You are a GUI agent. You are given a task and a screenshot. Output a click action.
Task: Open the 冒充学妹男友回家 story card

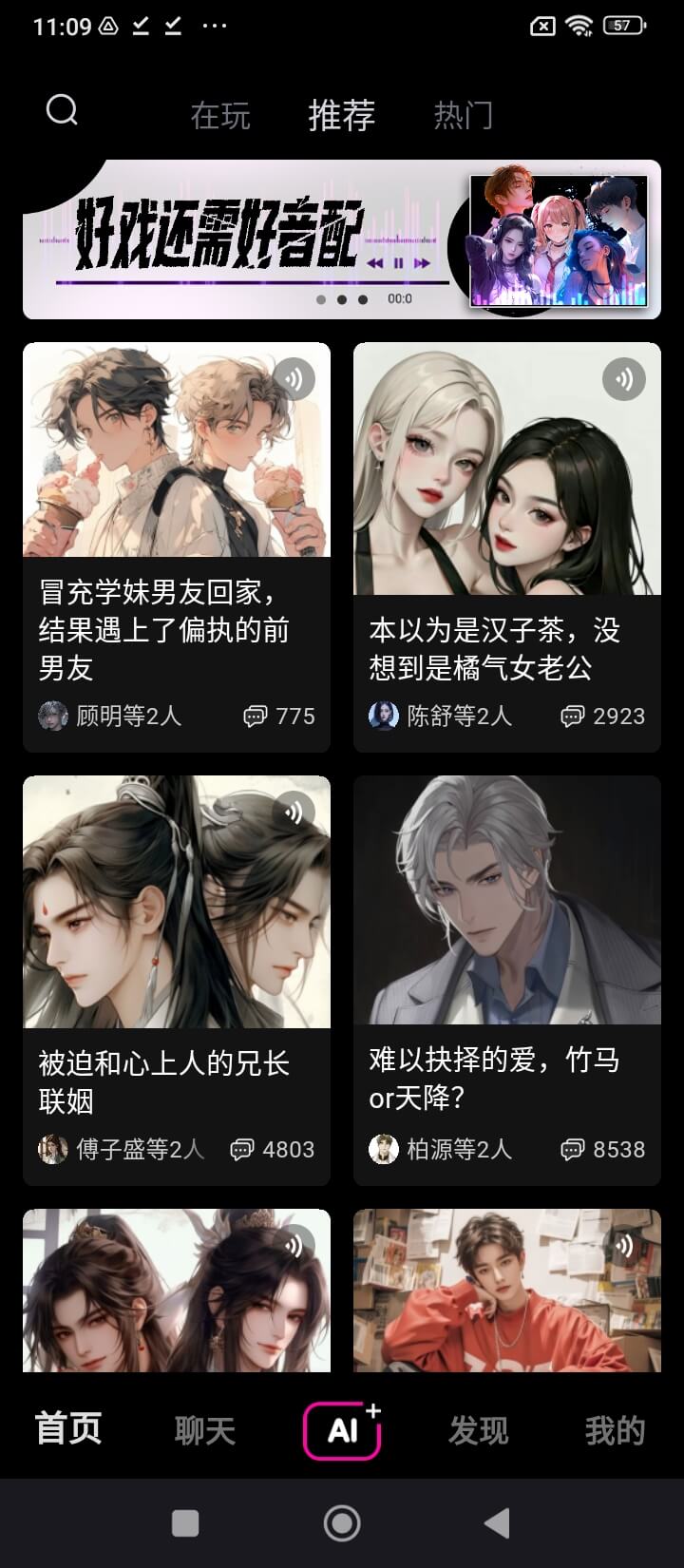[x=177, y=546]
